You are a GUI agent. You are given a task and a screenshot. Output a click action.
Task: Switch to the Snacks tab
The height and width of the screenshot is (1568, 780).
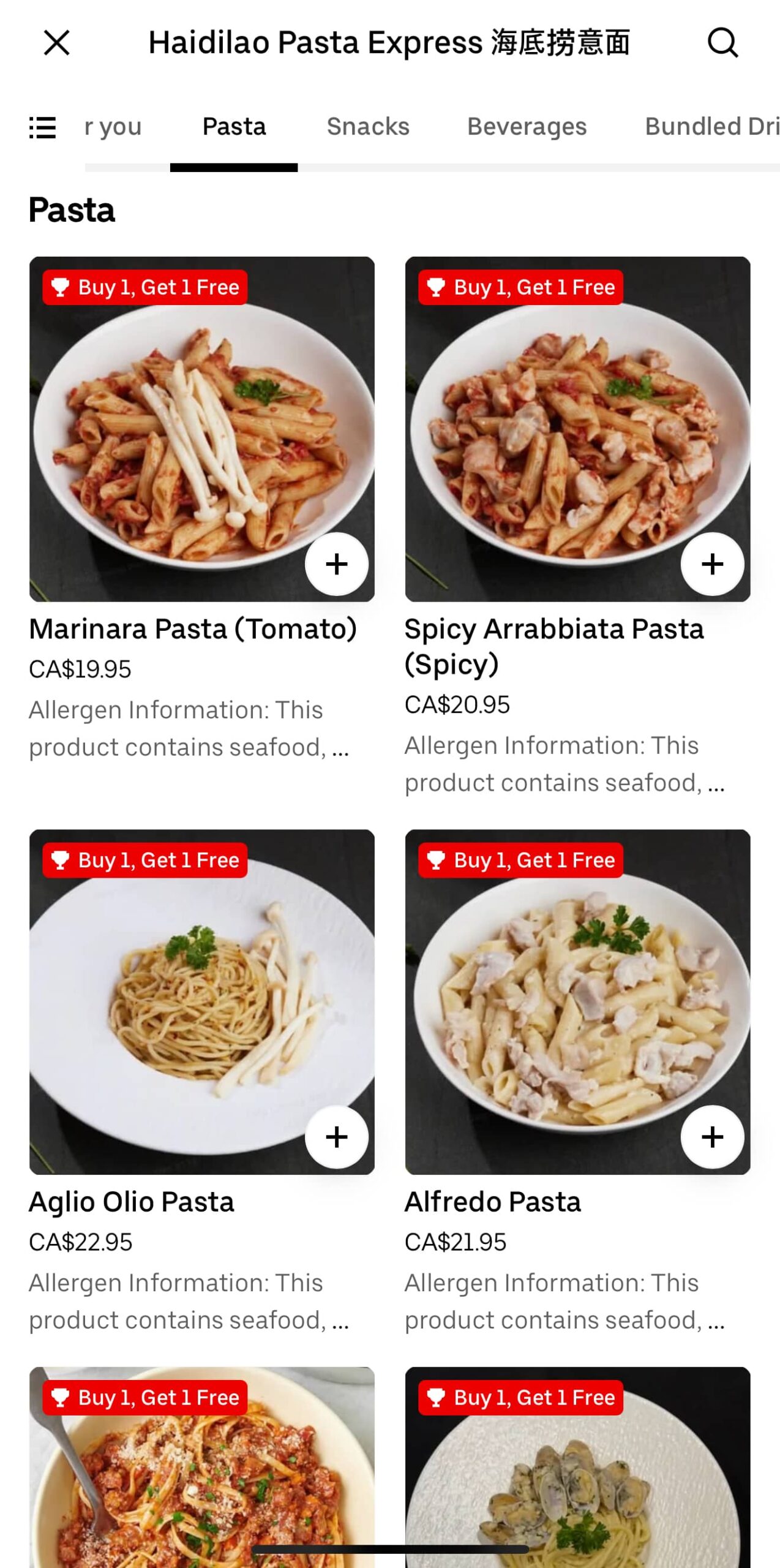point(368,127)
